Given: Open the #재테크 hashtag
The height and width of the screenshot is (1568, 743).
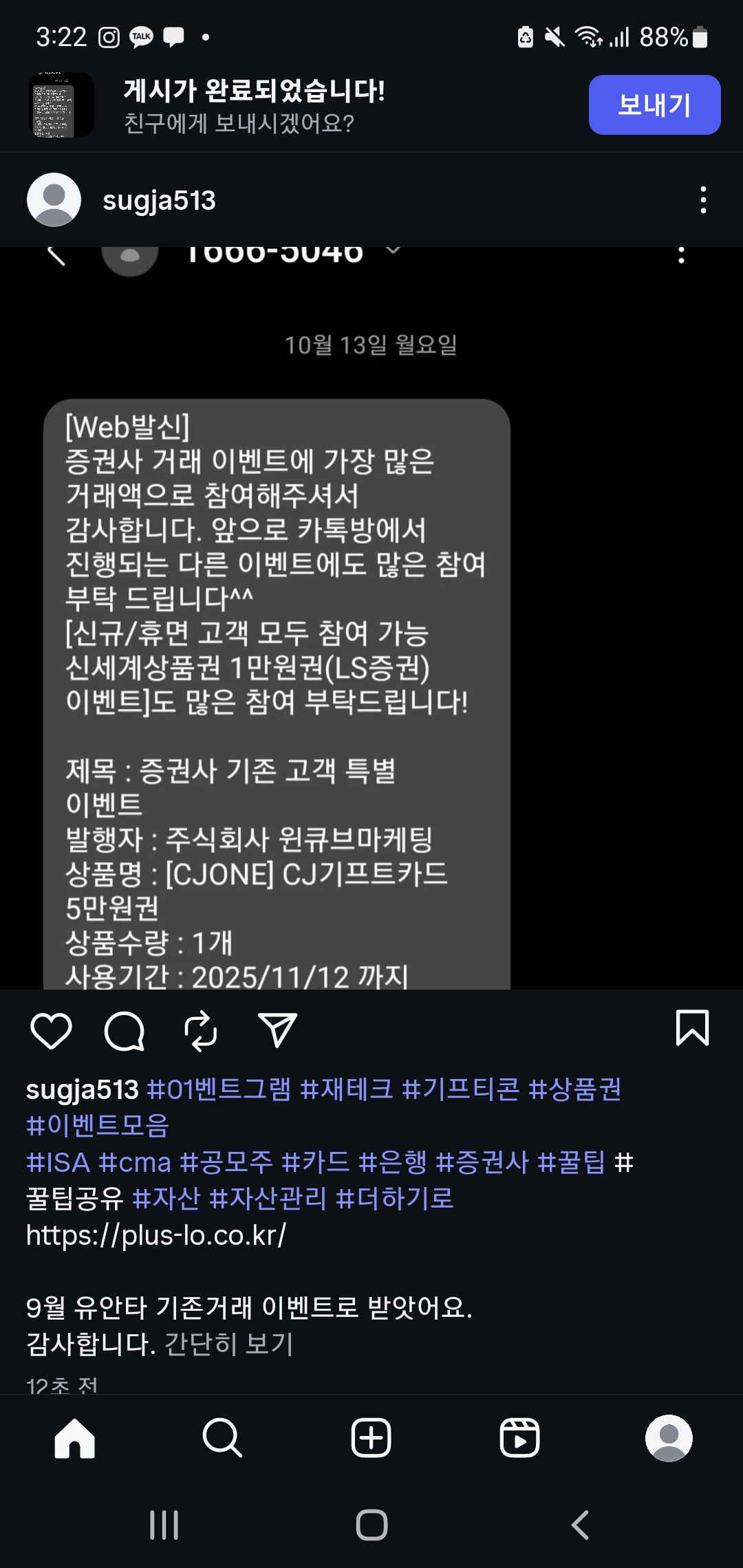Looking at the screenshot, I should pos(347,1089).
